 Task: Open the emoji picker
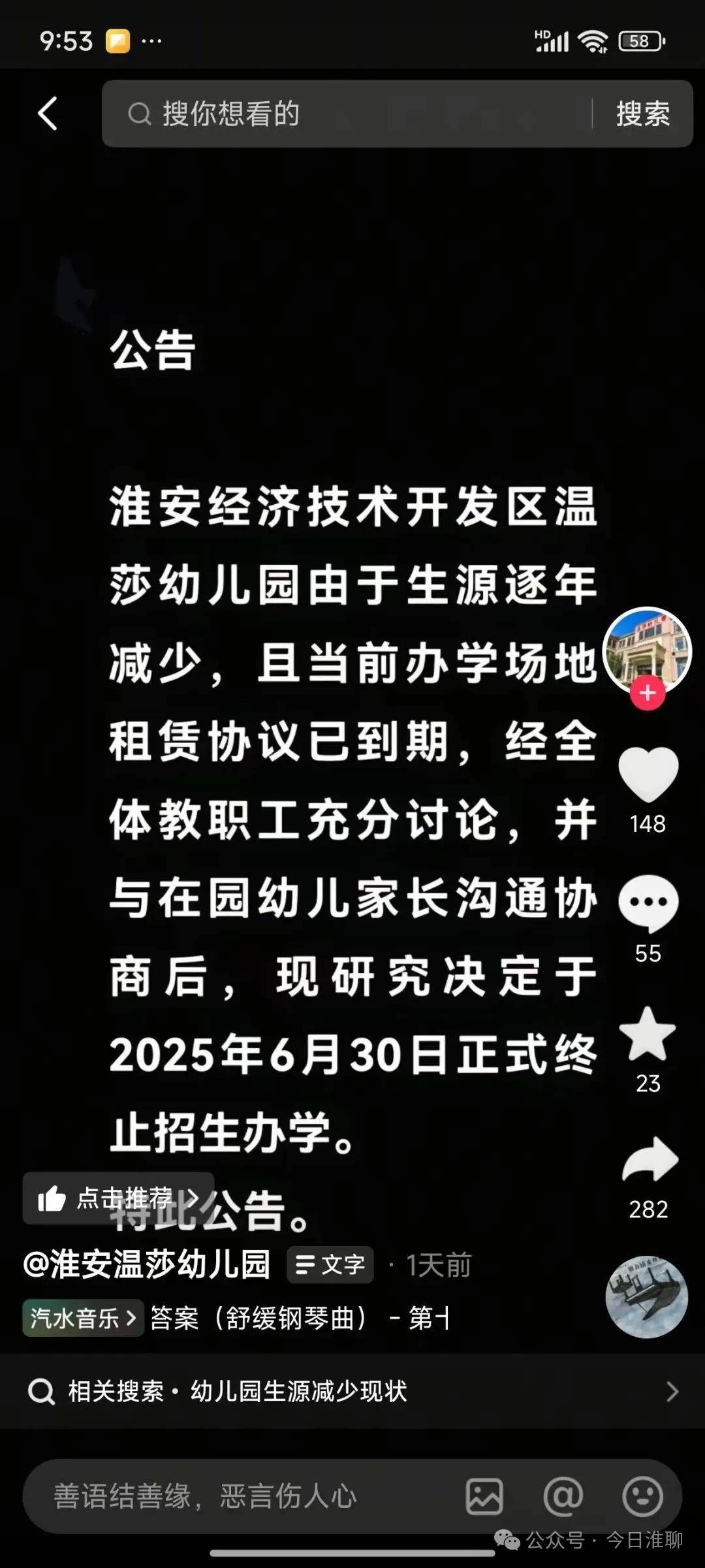(x=642, y=1496)
